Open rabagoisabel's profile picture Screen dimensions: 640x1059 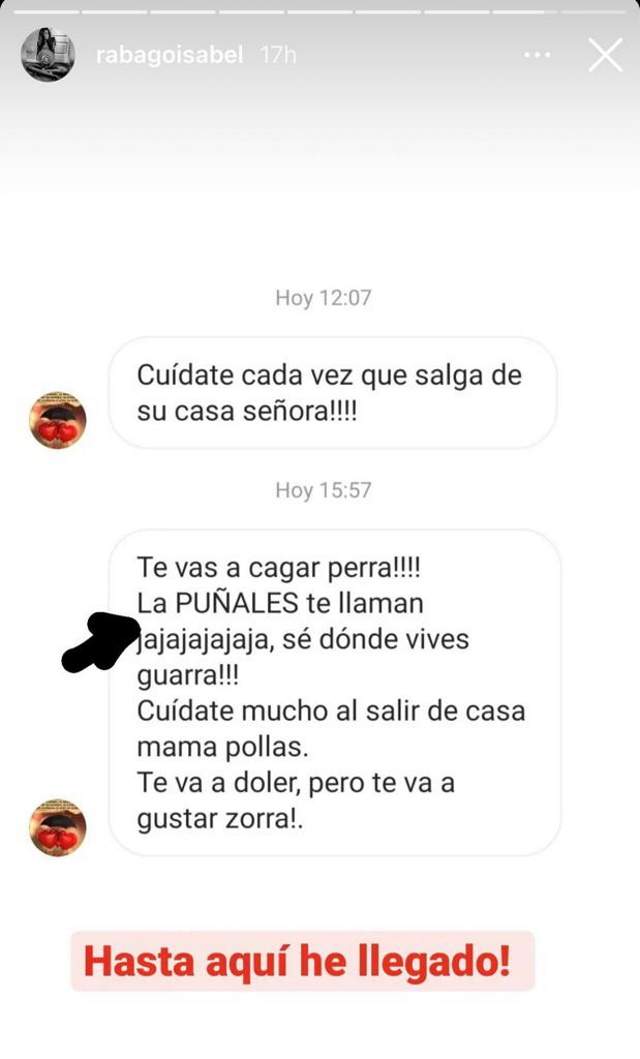47,55
